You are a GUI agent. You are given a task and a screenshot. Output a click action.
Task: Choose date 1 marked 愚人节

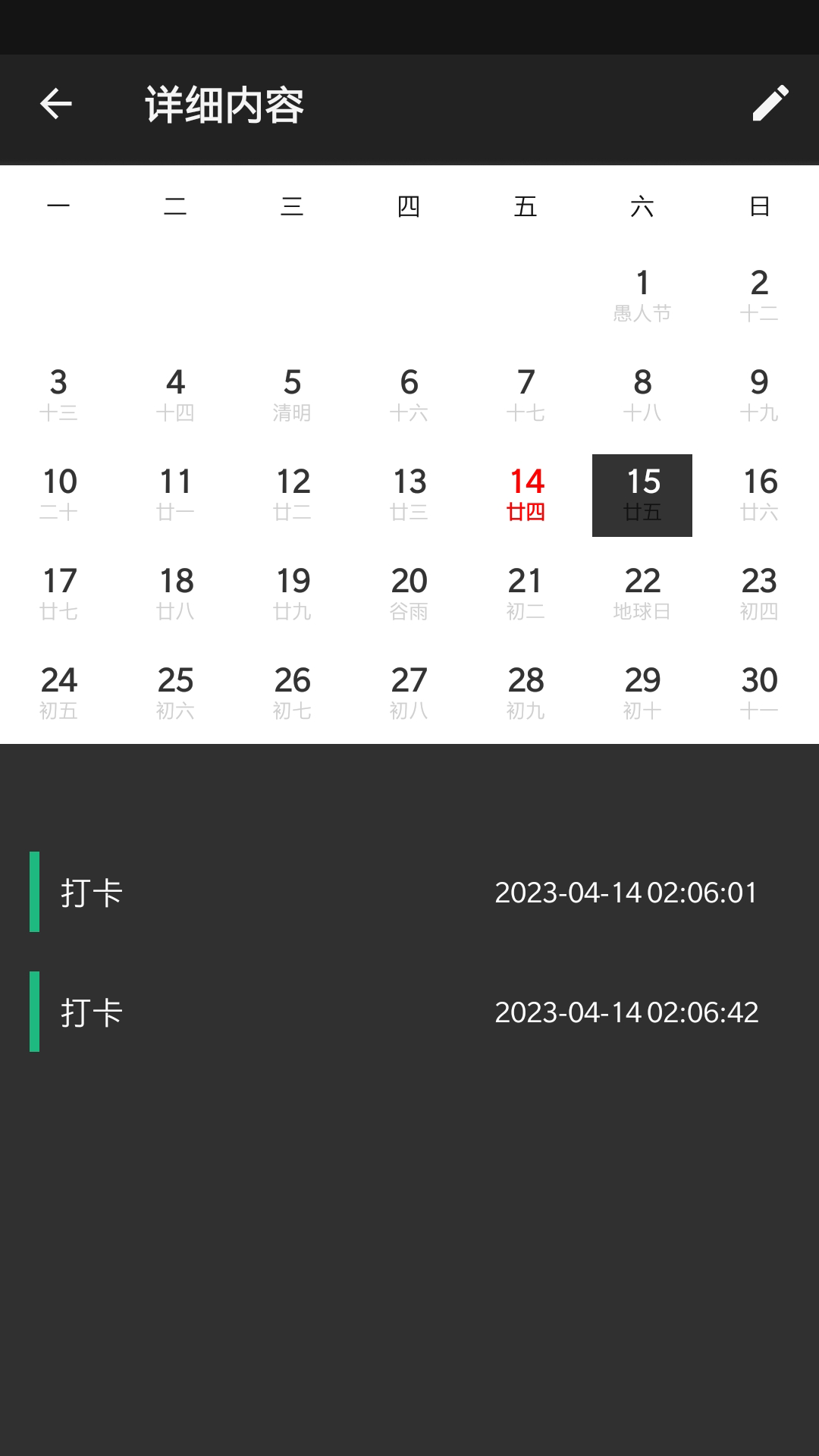point(642,296)
